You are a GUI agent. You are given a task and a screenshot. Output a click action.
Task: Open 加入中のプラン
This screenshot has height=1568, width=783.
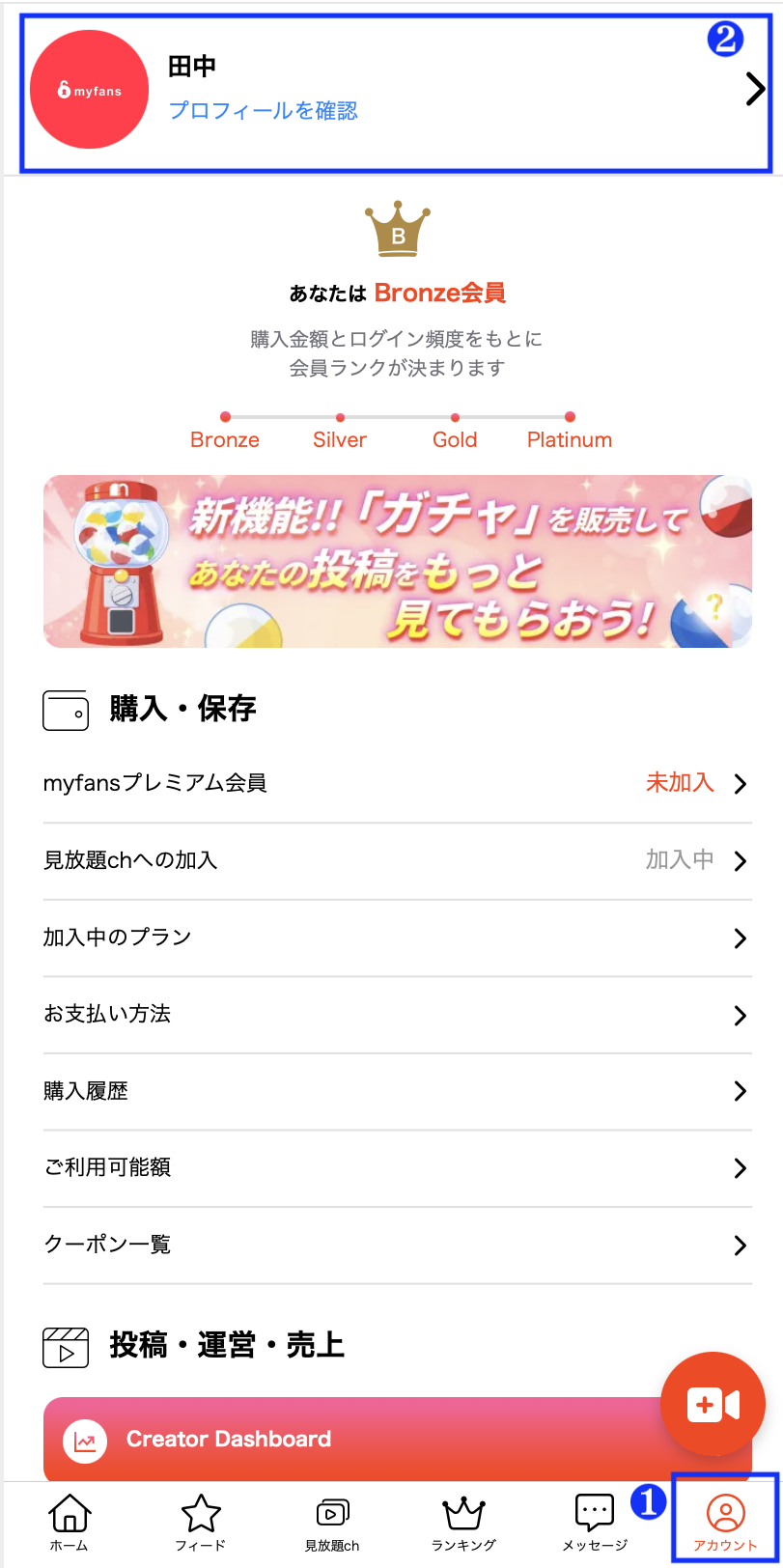[398, 938]
